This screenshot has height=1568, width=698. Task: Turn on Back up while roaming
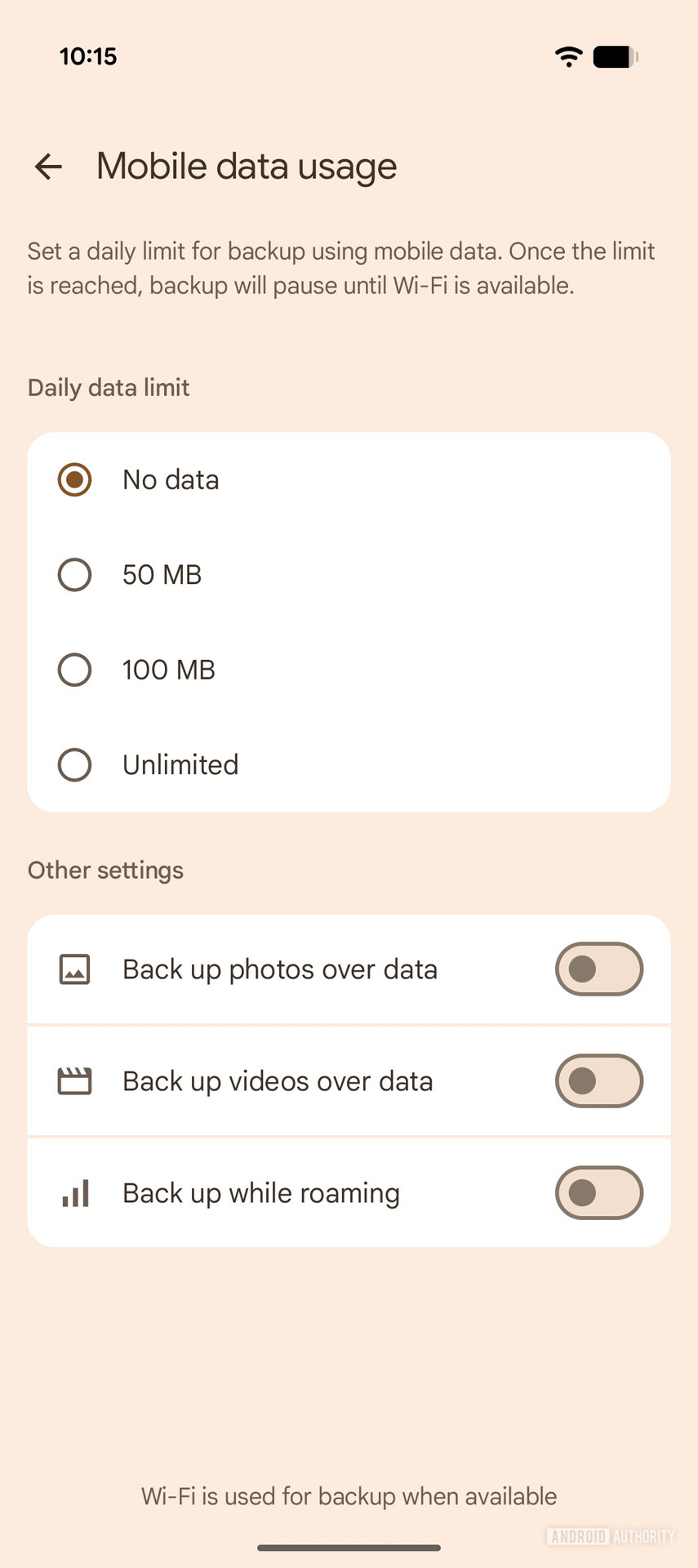[598, 1192]
